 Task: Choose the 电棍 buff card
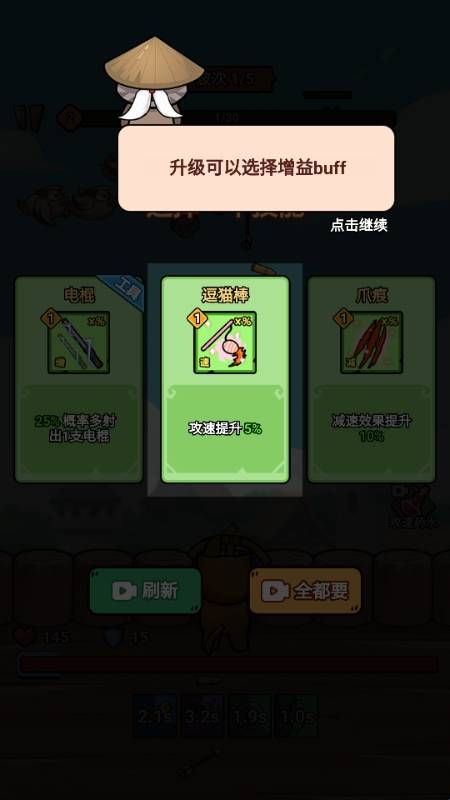pyautogui.click(x=79, y=380)
